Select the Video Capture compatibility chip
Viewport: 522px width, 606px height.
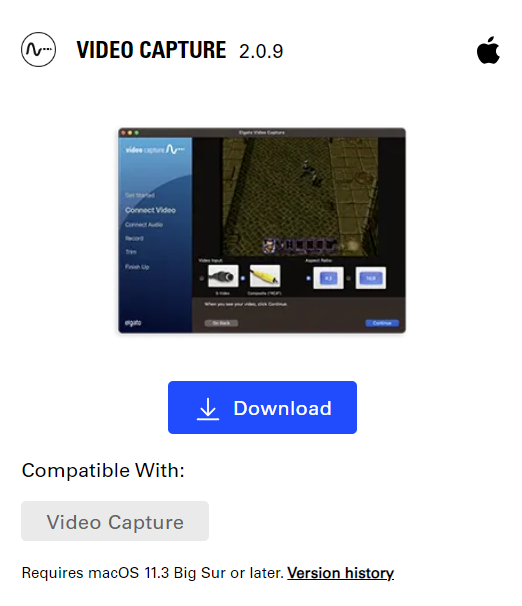tap(115, 521)
